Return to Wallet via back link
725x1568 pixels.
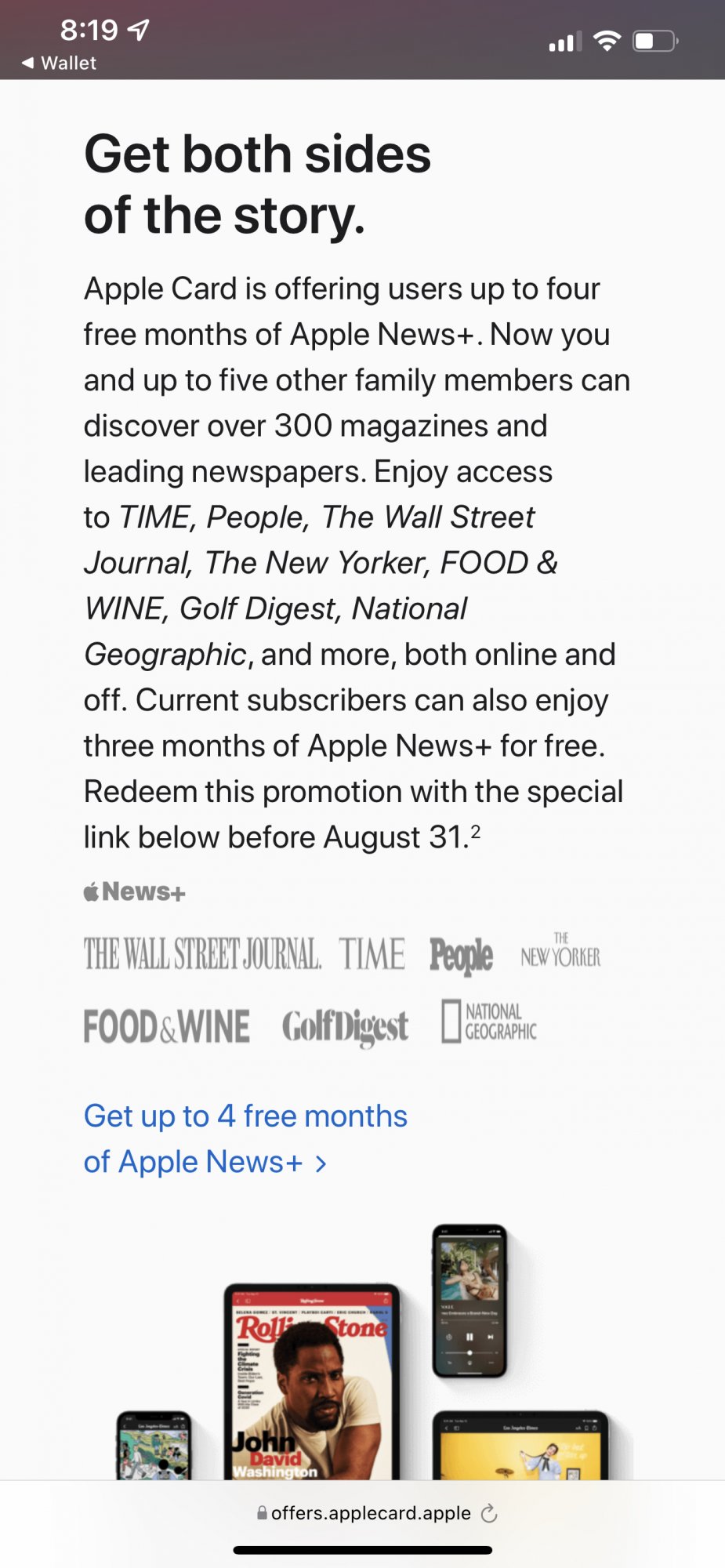tap(60, 63)
